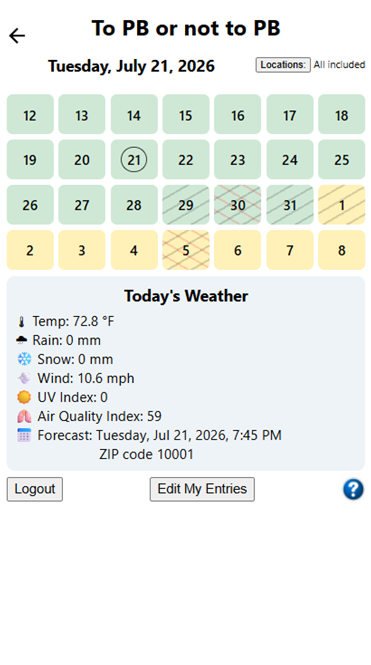Open the help question mark icon
Viewport: 371px width, 665px height.
click(353, 489)
